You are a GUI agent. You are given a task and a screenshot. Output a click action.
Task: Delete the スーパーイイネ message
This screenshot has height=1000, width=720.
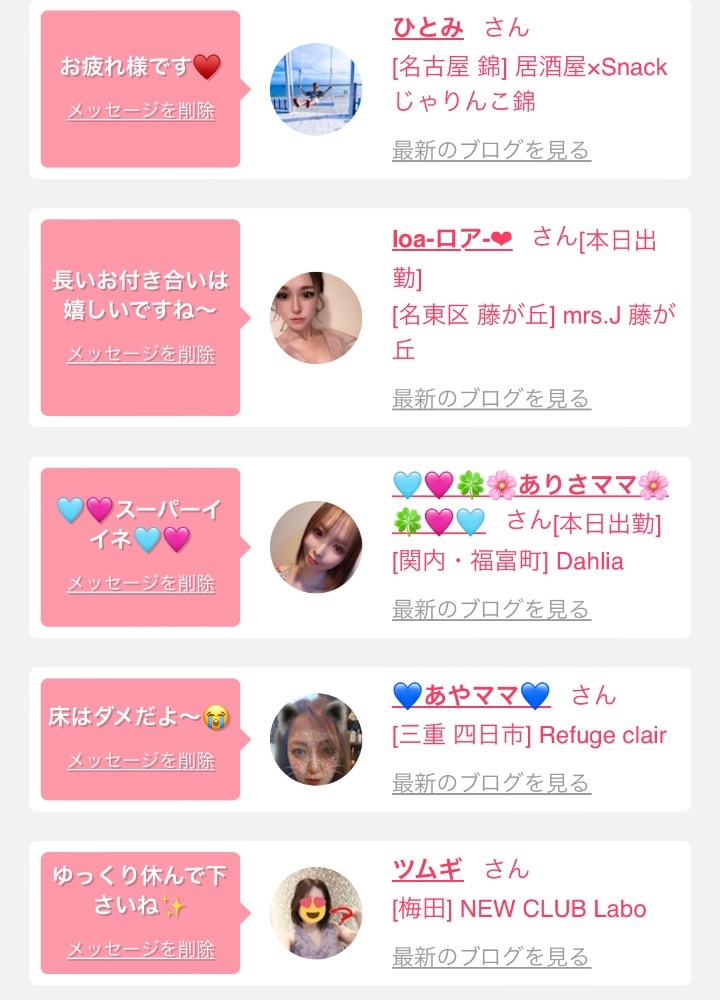pos(141,584)
